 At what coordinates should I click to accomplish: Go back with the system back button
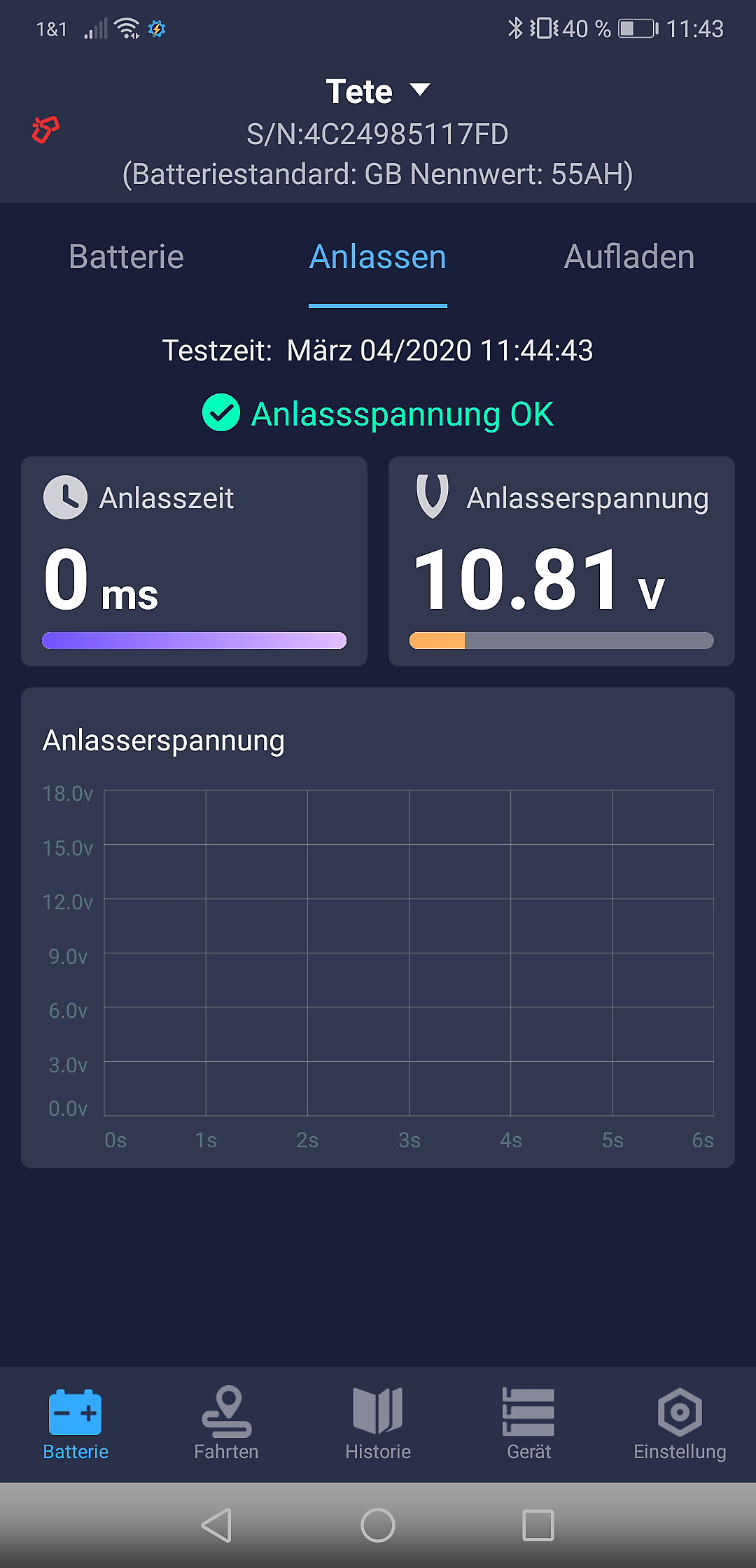click(217, 1525)
